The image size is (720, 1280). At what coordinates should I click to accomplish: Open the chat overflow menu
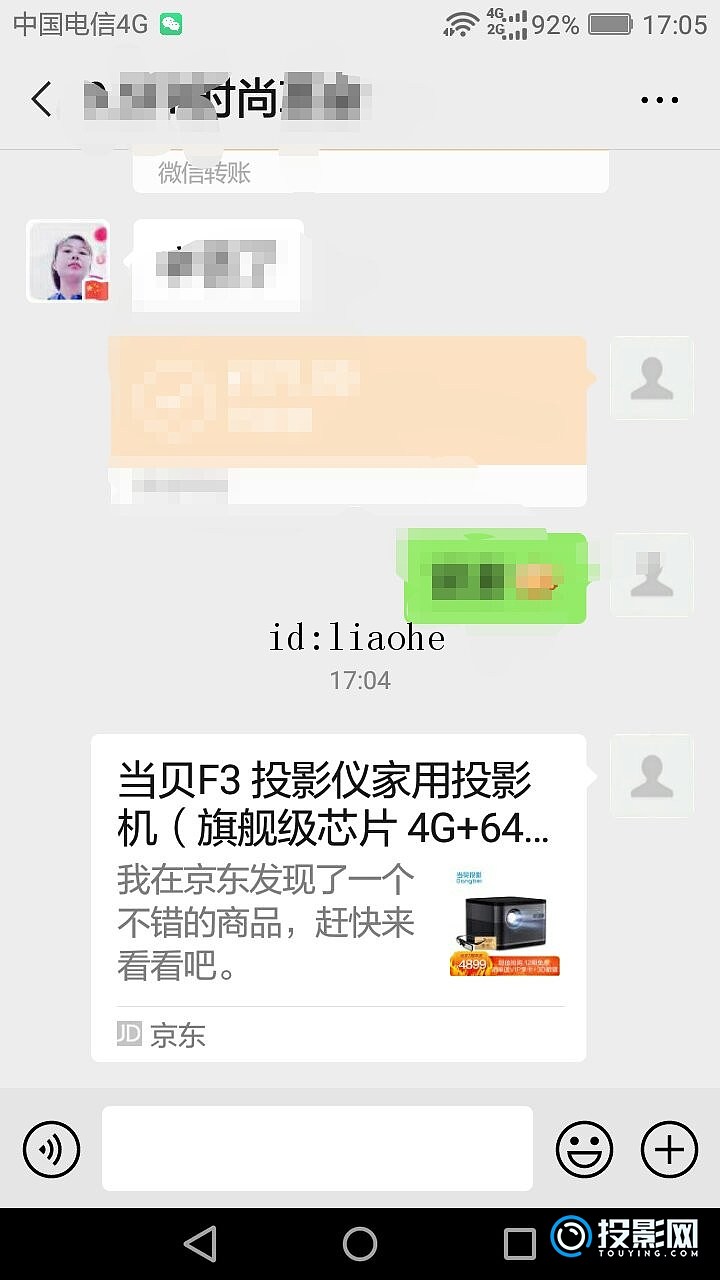coord(659,99)
